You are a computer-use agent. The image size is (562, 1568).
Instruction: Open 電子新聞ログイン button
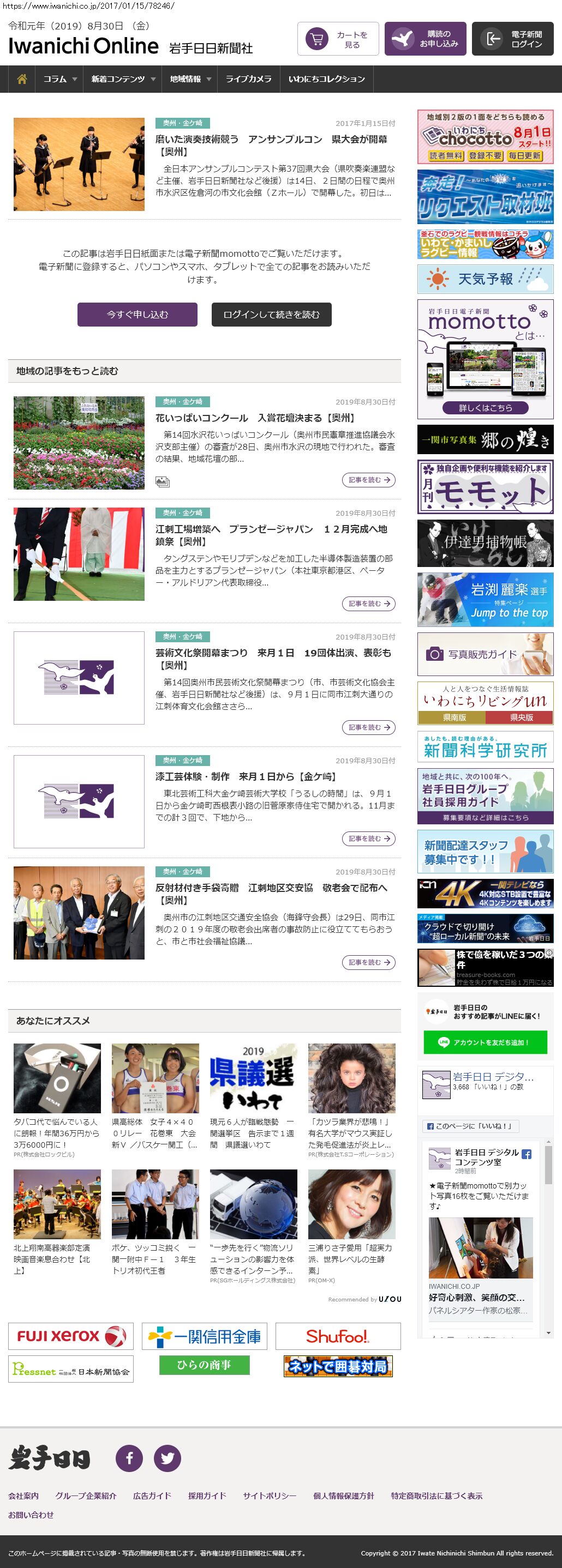pos(512,40)
